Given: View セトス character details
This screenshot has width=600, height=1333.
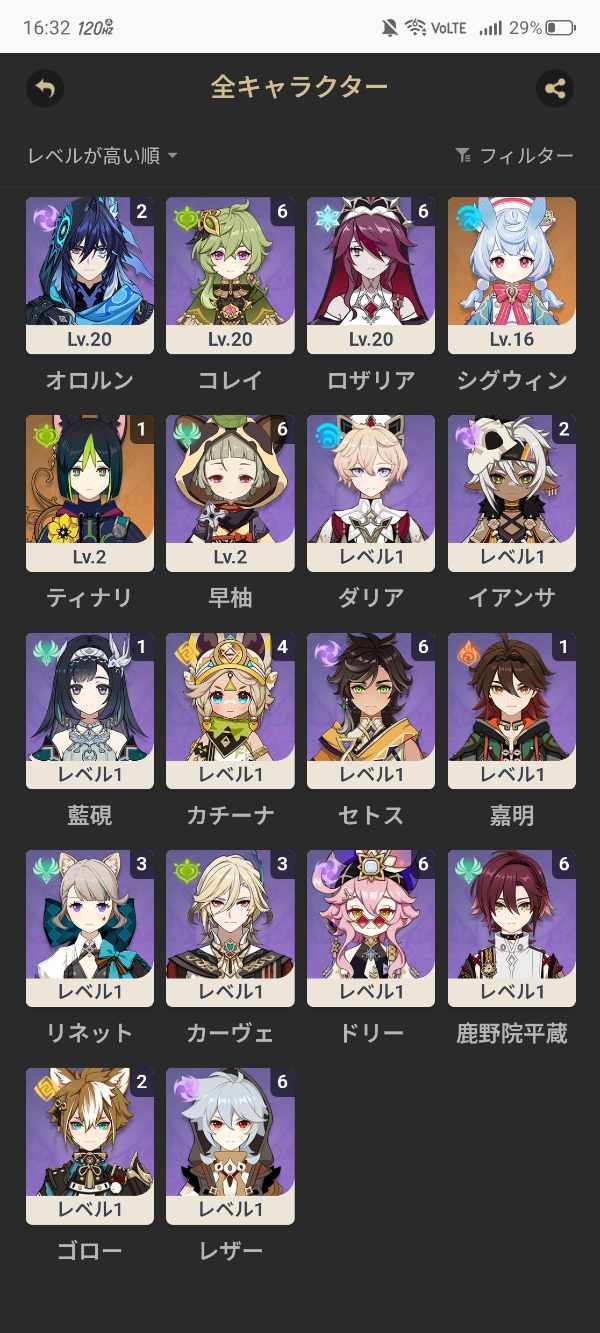Looking at the screenshot, I should (x=371, y=711).
